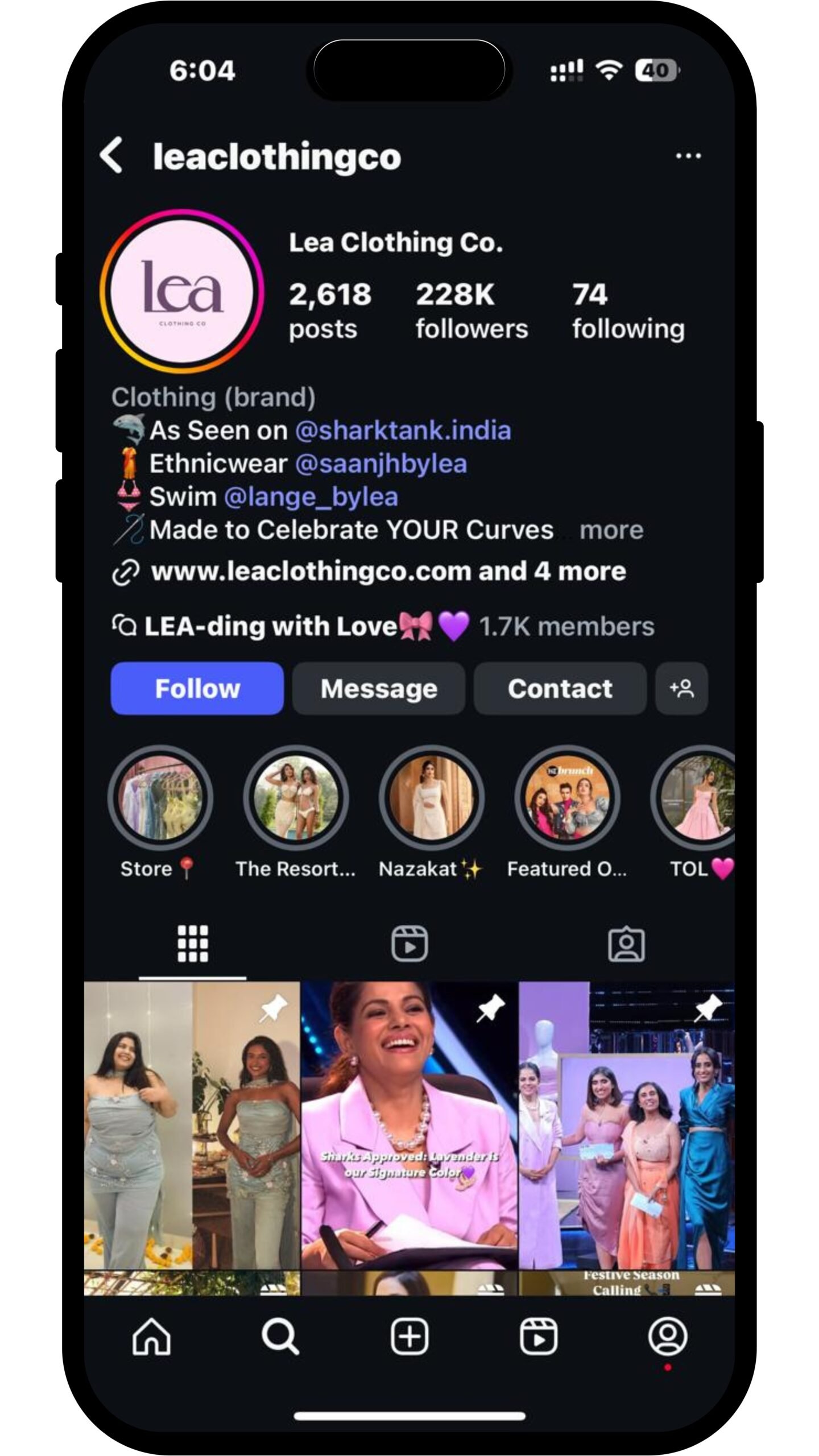Image resolution: width=819 pixels, height=1456 pixels.
Task: Visit the @saanjhbylea ethnicwear profile
Action: (x=381, y=464)
